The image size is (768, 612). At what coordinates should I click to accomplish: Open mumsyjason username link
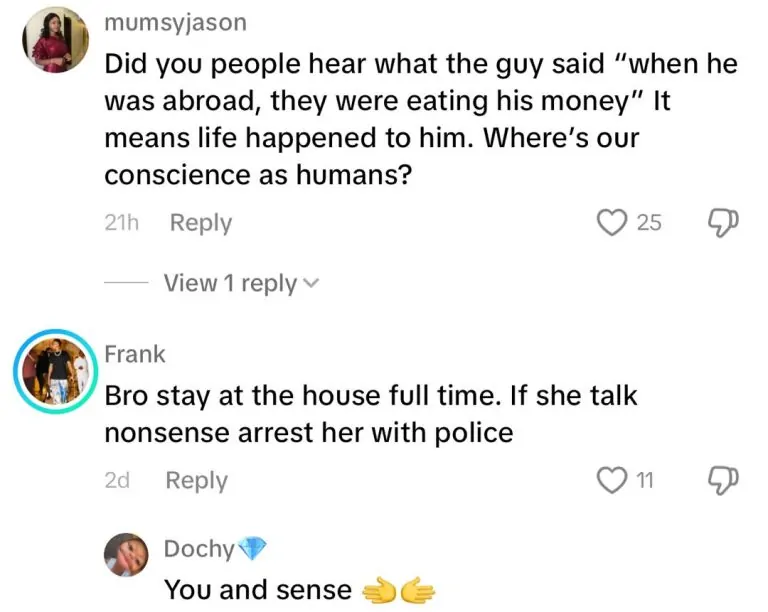pos(175,21)
